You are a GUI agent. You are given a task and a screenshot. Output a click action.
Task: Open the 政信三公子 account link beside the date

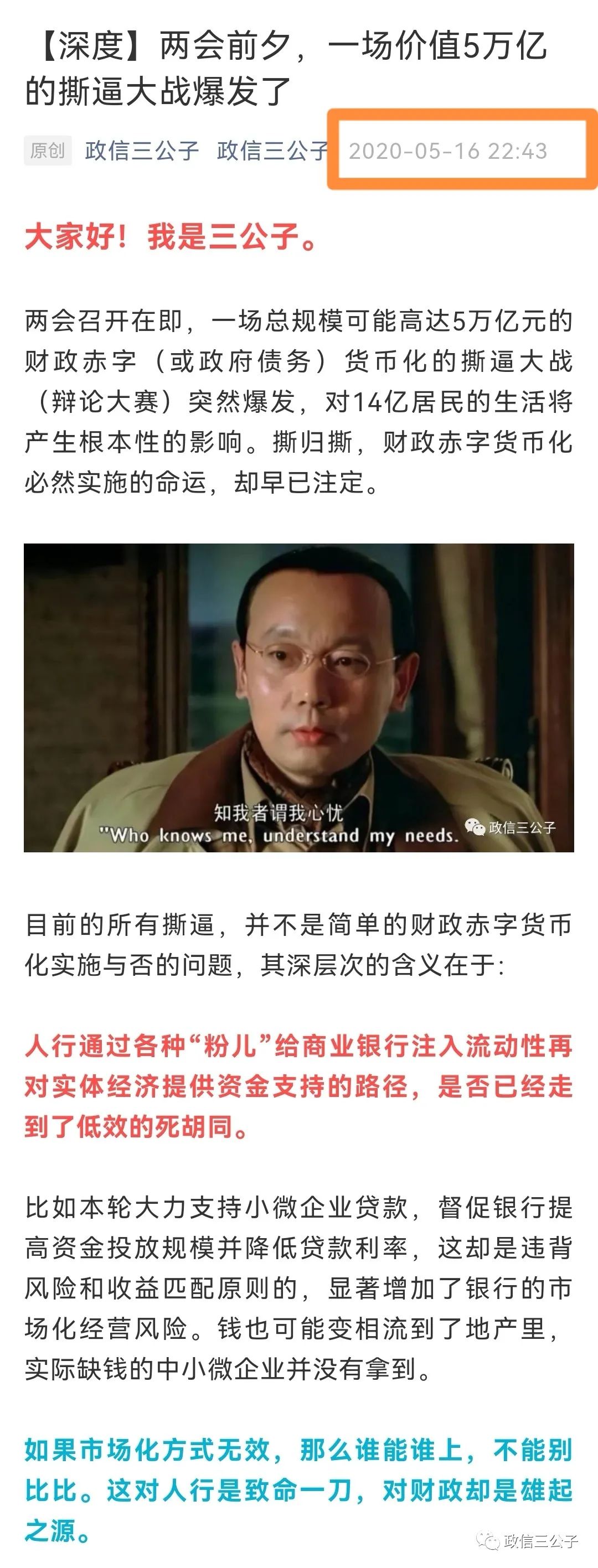coord(272,151)
